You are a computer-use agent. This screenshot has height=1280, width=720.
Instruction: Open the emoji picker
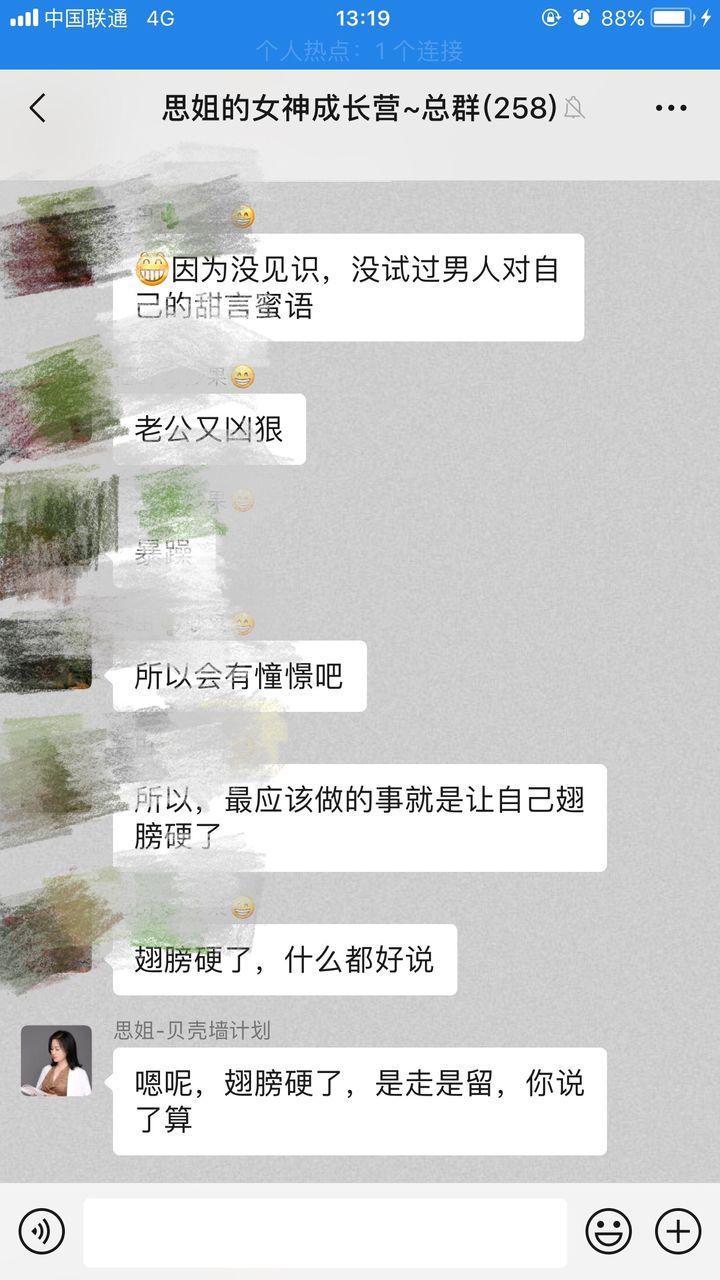(608, 1231)
